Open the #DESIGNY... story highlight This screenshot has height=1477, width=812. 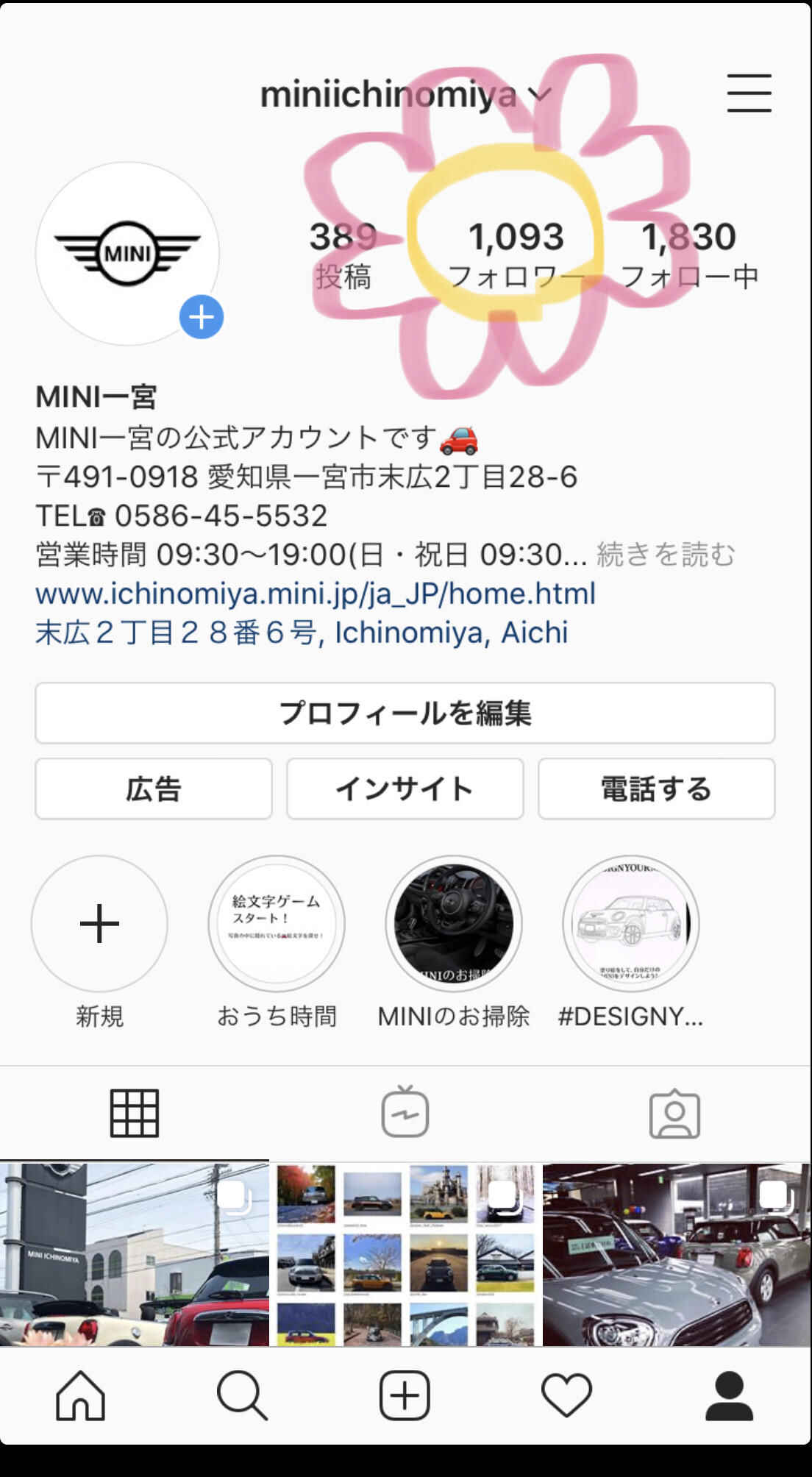point(631,923)
